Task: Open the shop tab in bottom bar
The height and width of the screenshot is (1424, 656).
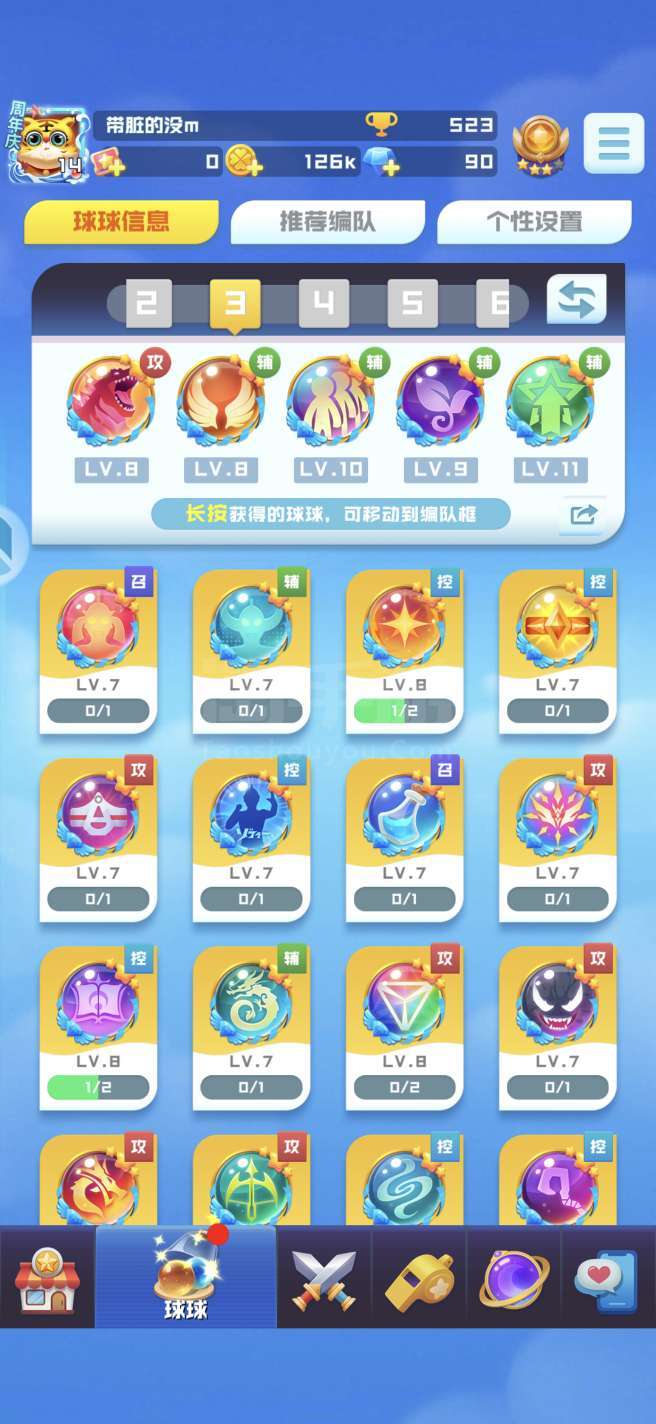Action: [46, 1279]
